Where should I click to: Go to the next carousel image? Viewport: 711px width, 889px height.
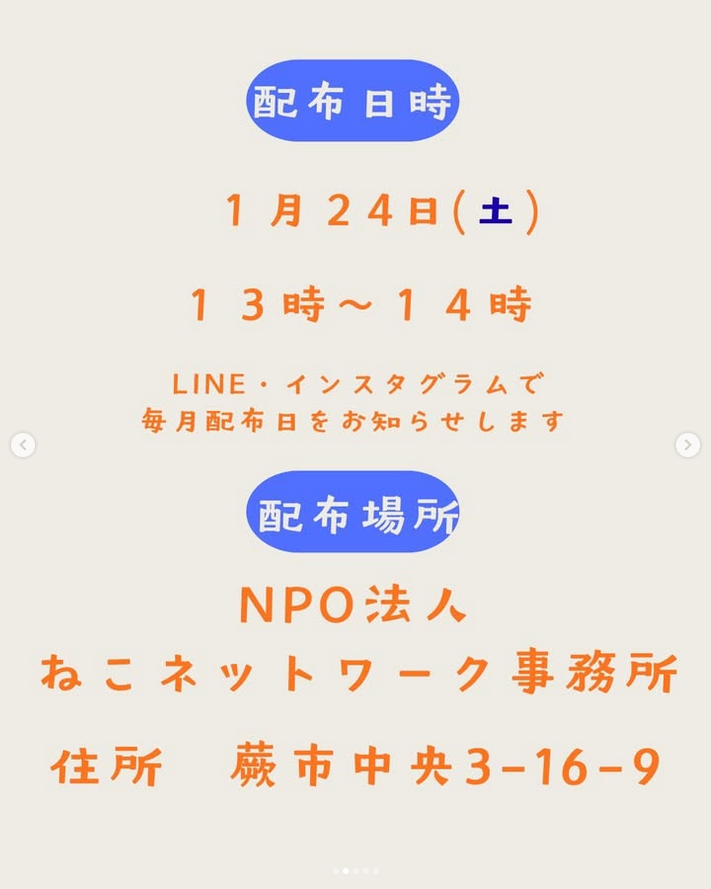tap(687, 445)
